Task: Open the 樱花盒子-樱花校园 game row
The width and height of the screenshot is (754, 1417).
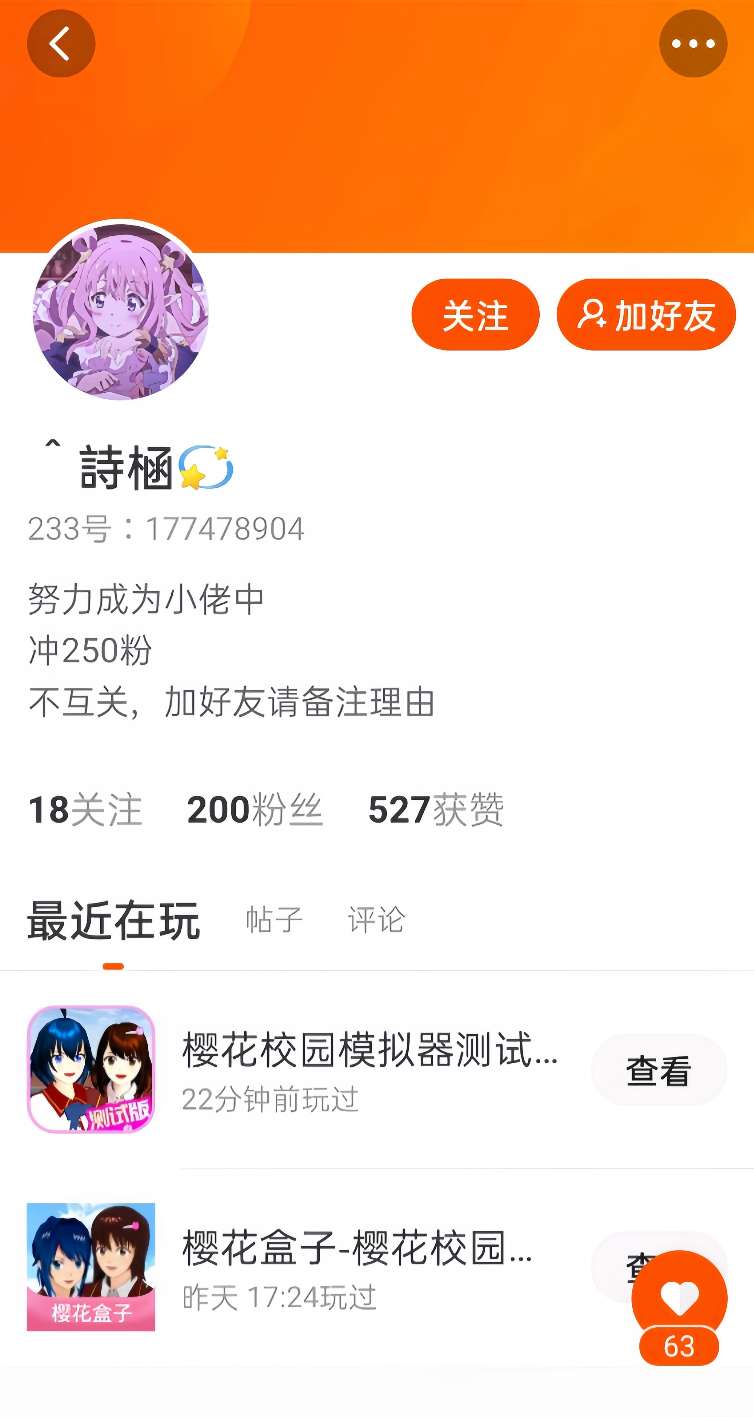Action: click(x=377, y=1267)
